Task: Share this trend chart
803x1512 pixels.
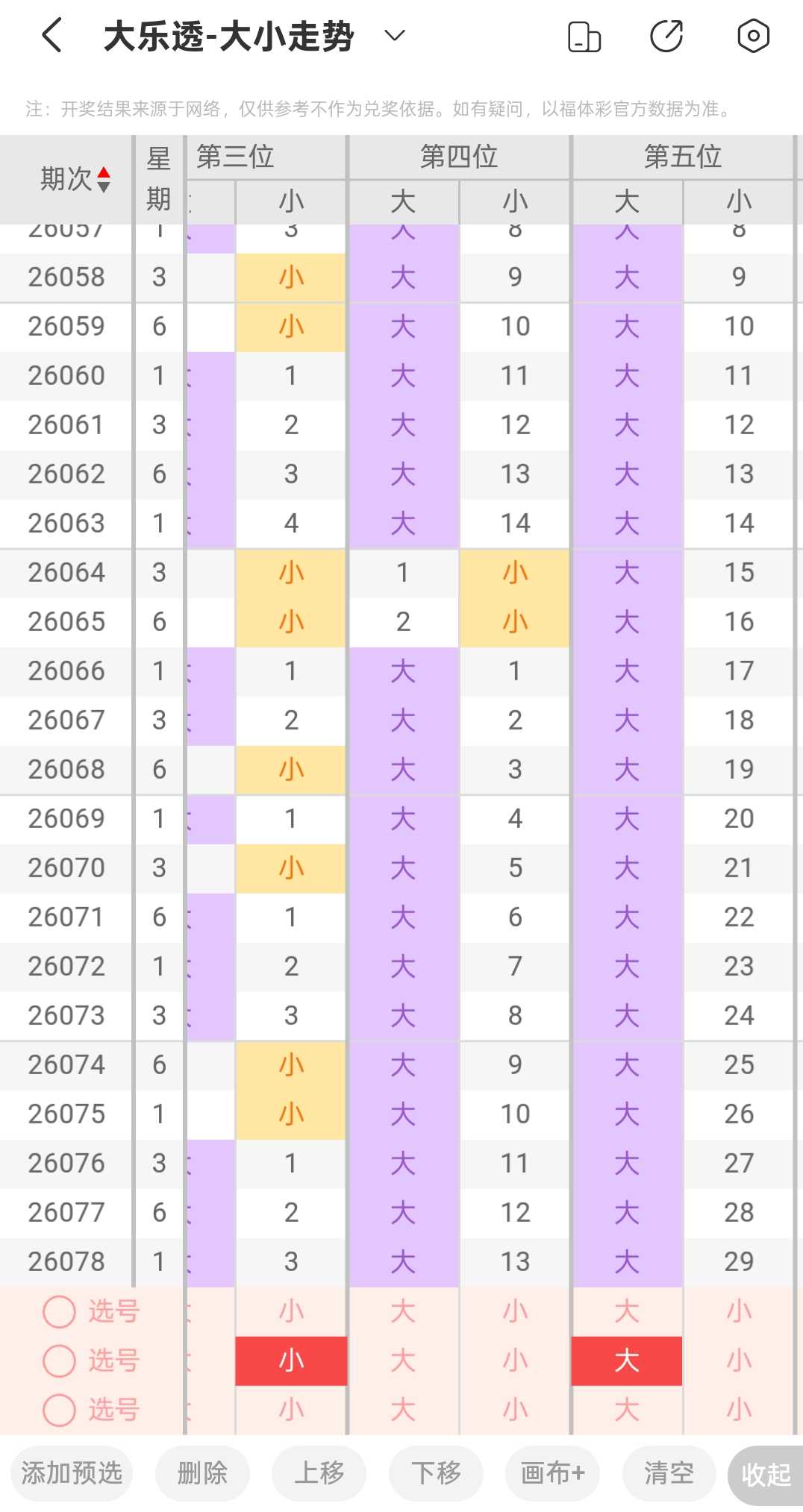Action: (666, 36)
